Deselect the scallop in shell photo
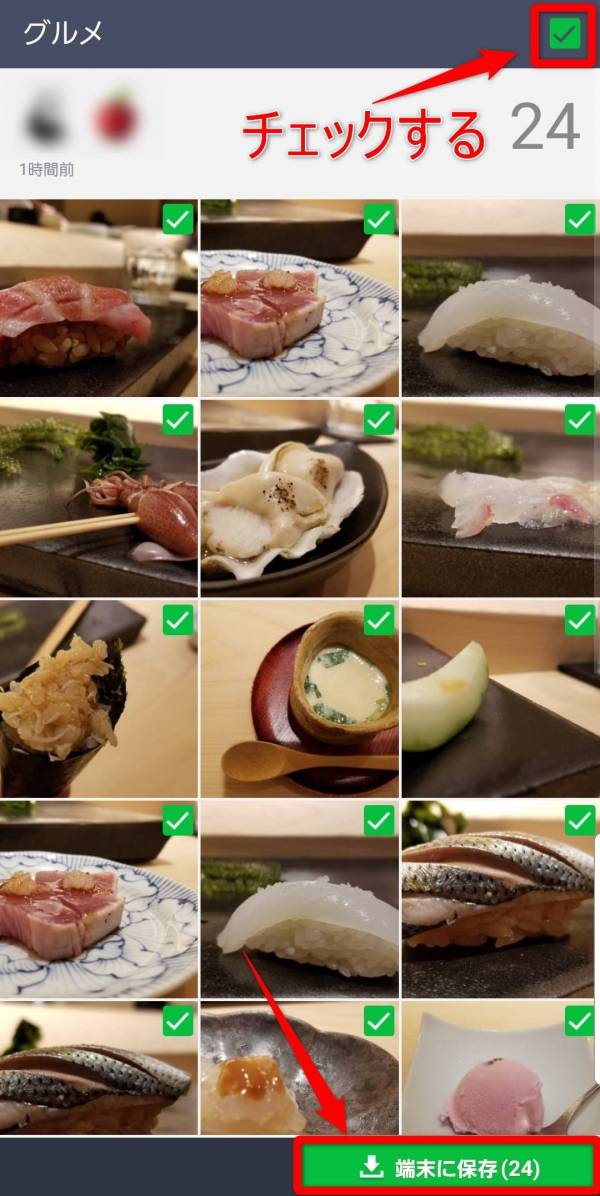 click(379, 420)
